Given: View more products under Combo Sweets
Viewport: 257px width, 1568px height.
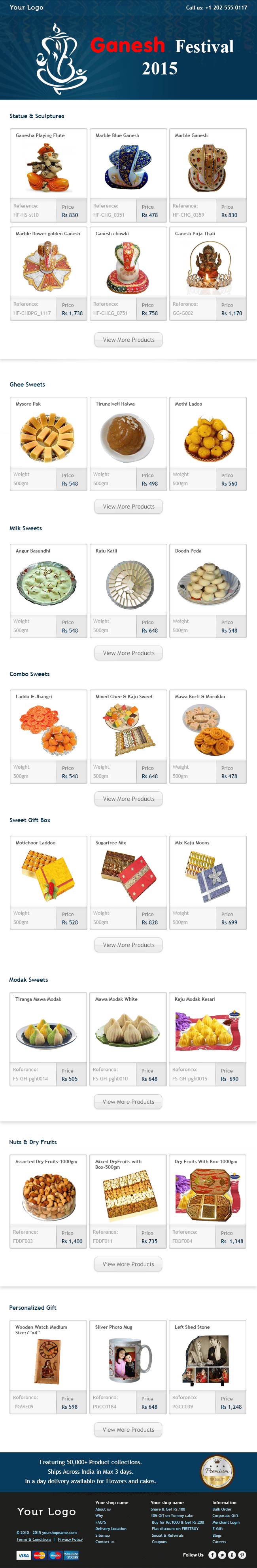Looking at the screenshot, I should tap(128, 798).
